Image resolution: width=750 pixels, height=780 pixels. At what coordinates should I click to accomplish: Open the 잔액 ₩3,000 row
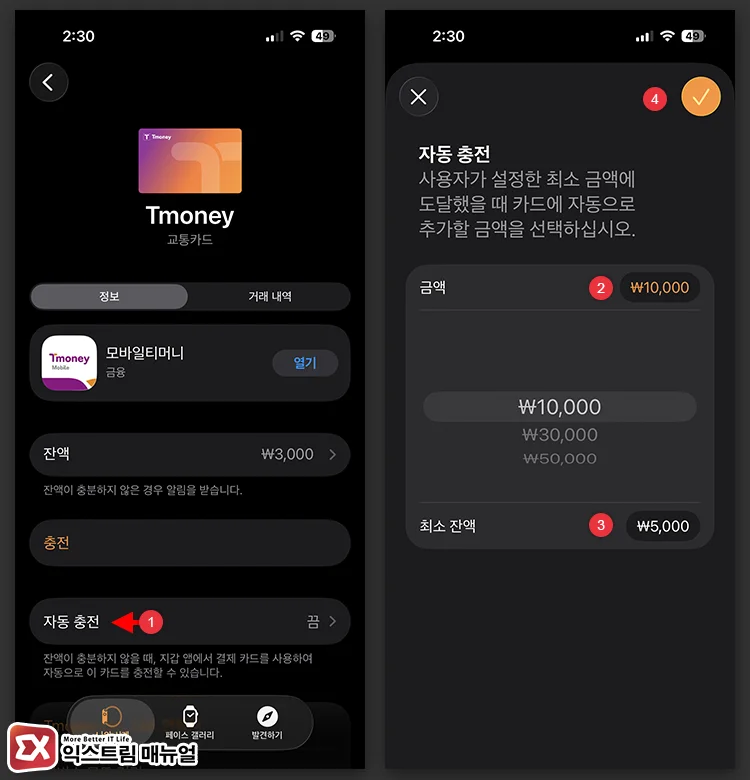pyautogui.click(x=190, y=454)
